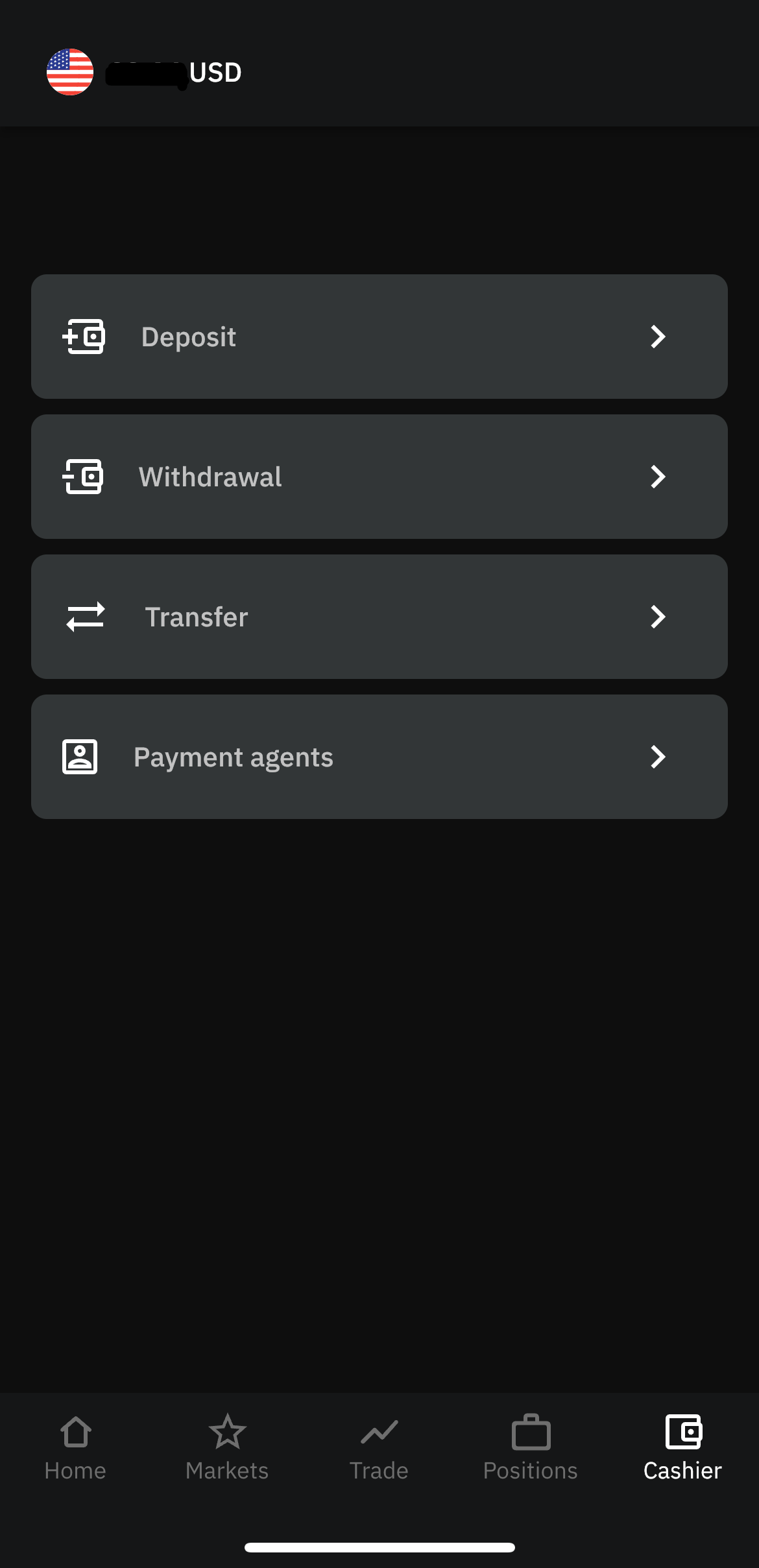Open the Positions tab
Viewport: 759px width, 1568px height.
(531, 1449)
